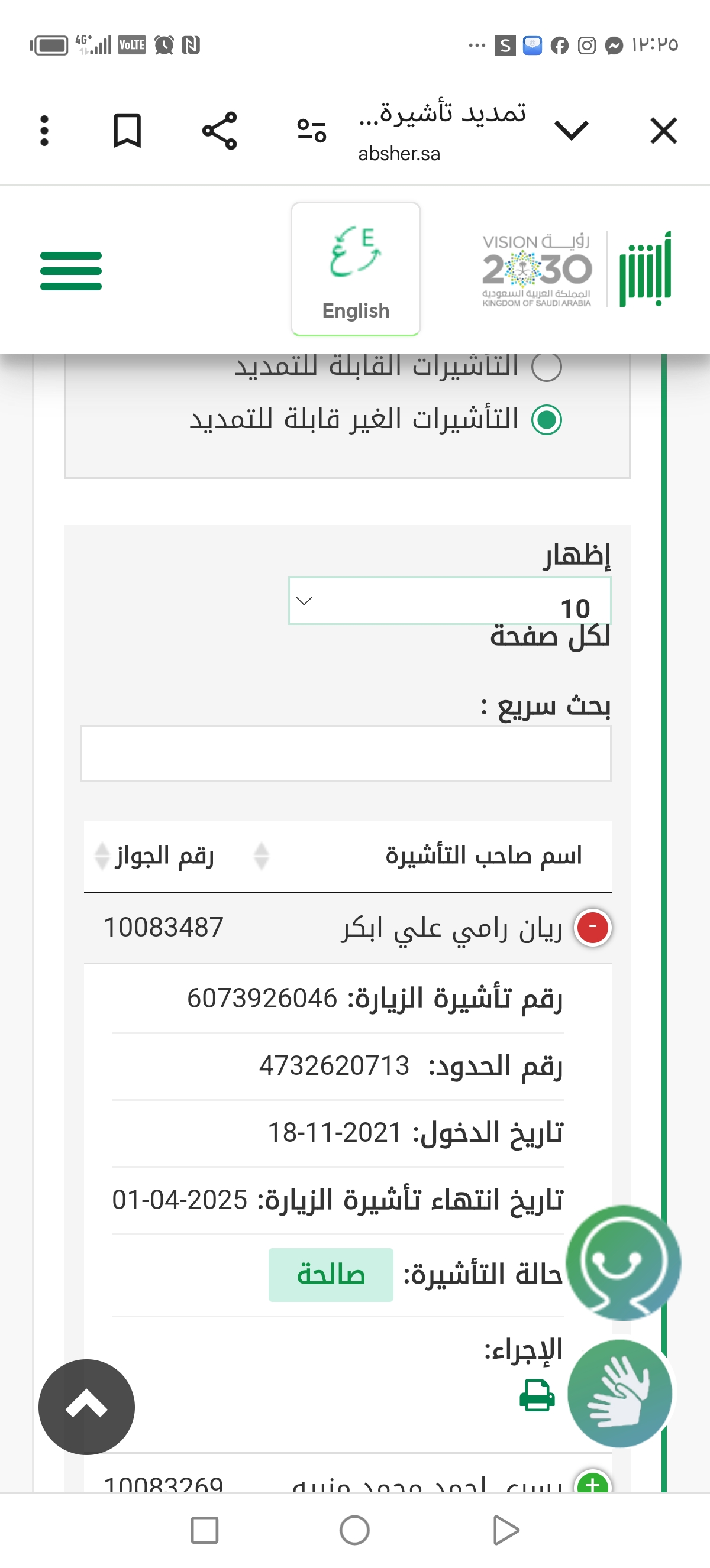This screenshot has width=710, height=1568.
Task: Open the green hamburger menu
Action: click(70, 271)
